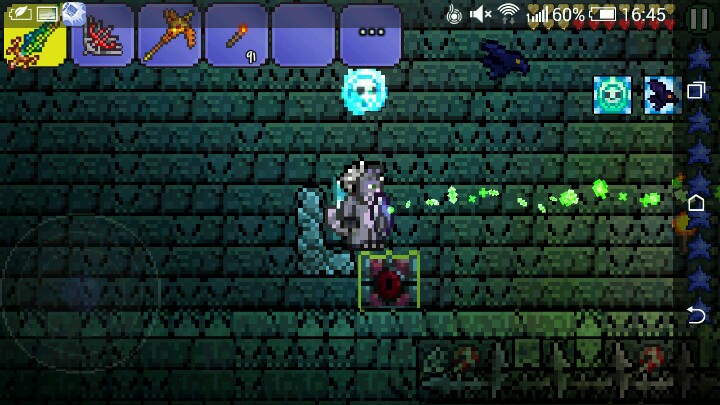Tap the Android back arrow
The image size is (720, 405).
(696, 315)
